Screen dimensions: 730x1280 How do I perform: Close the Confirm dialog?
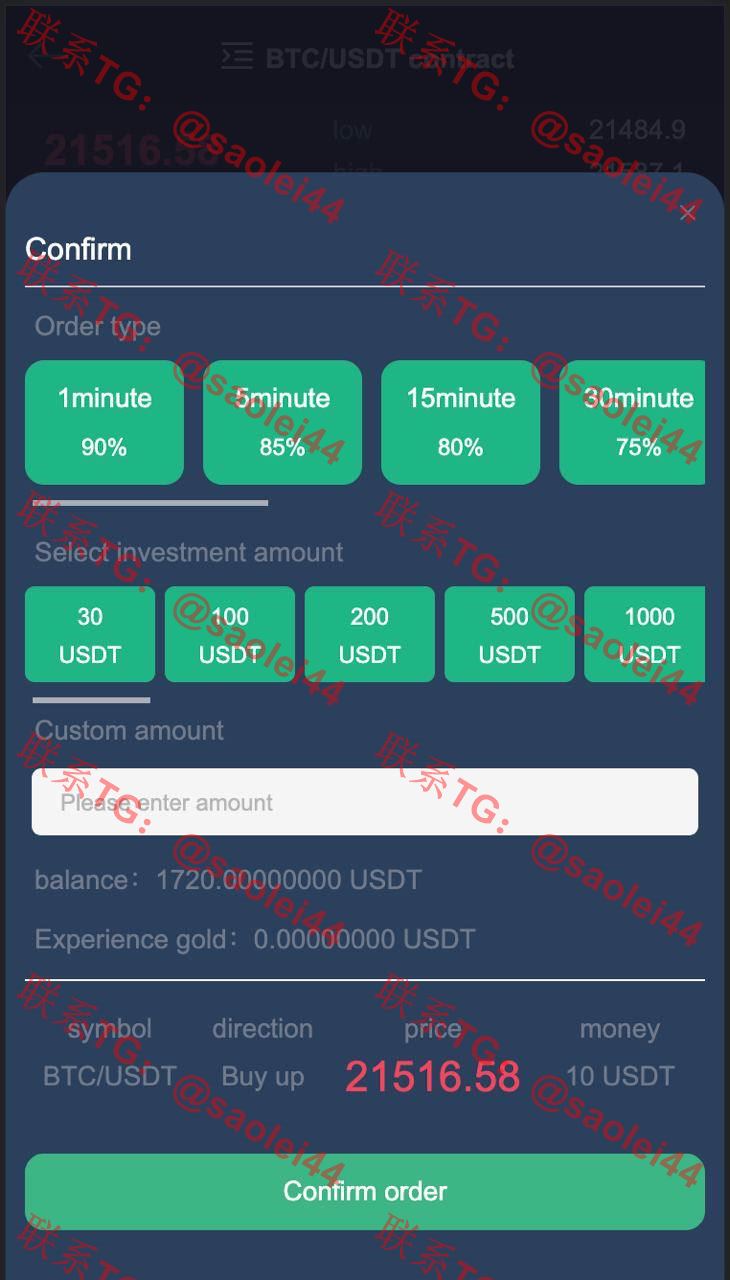point(687,213)
